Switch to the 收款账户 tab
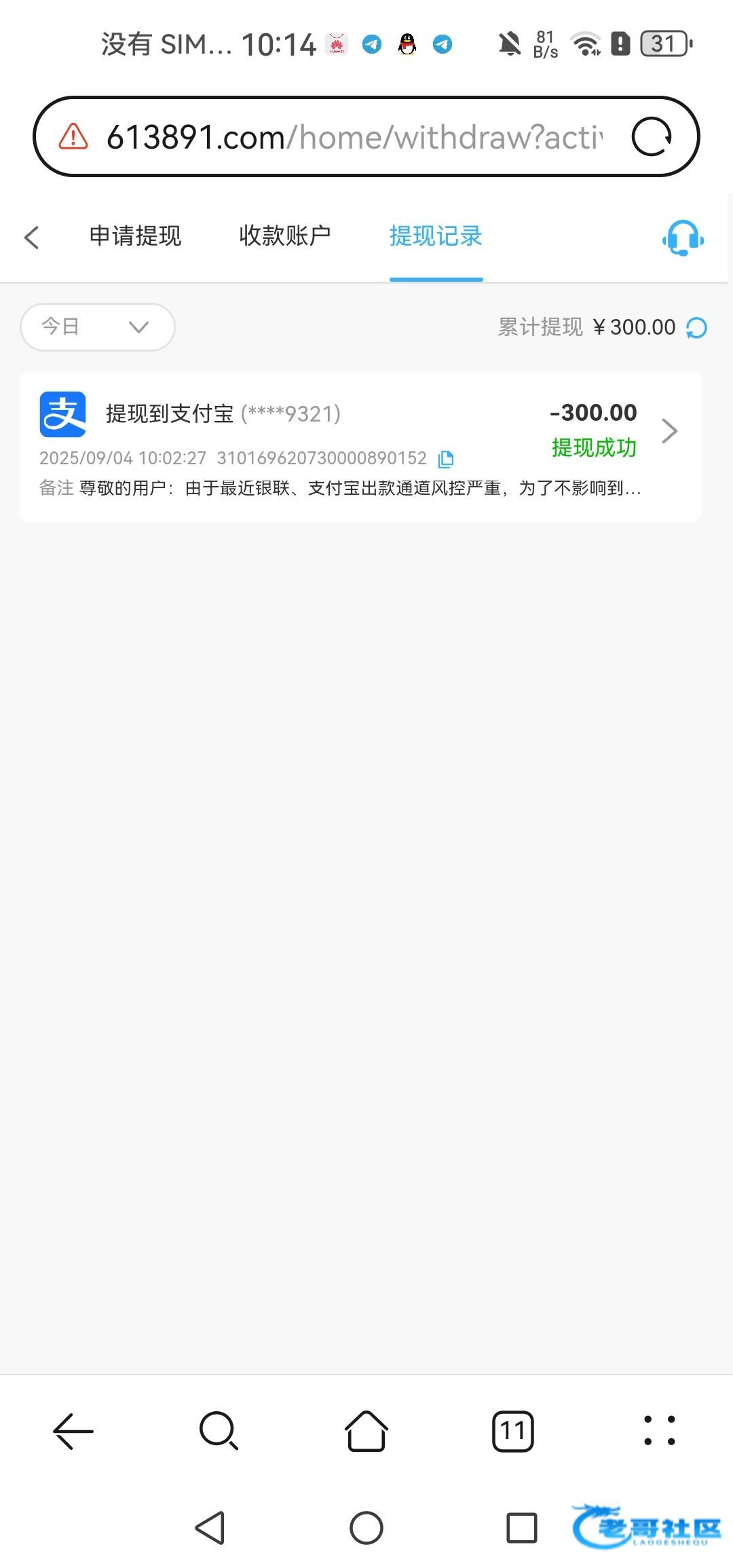The height and width of the screenshot is (1568, 733). pos(284,236)
